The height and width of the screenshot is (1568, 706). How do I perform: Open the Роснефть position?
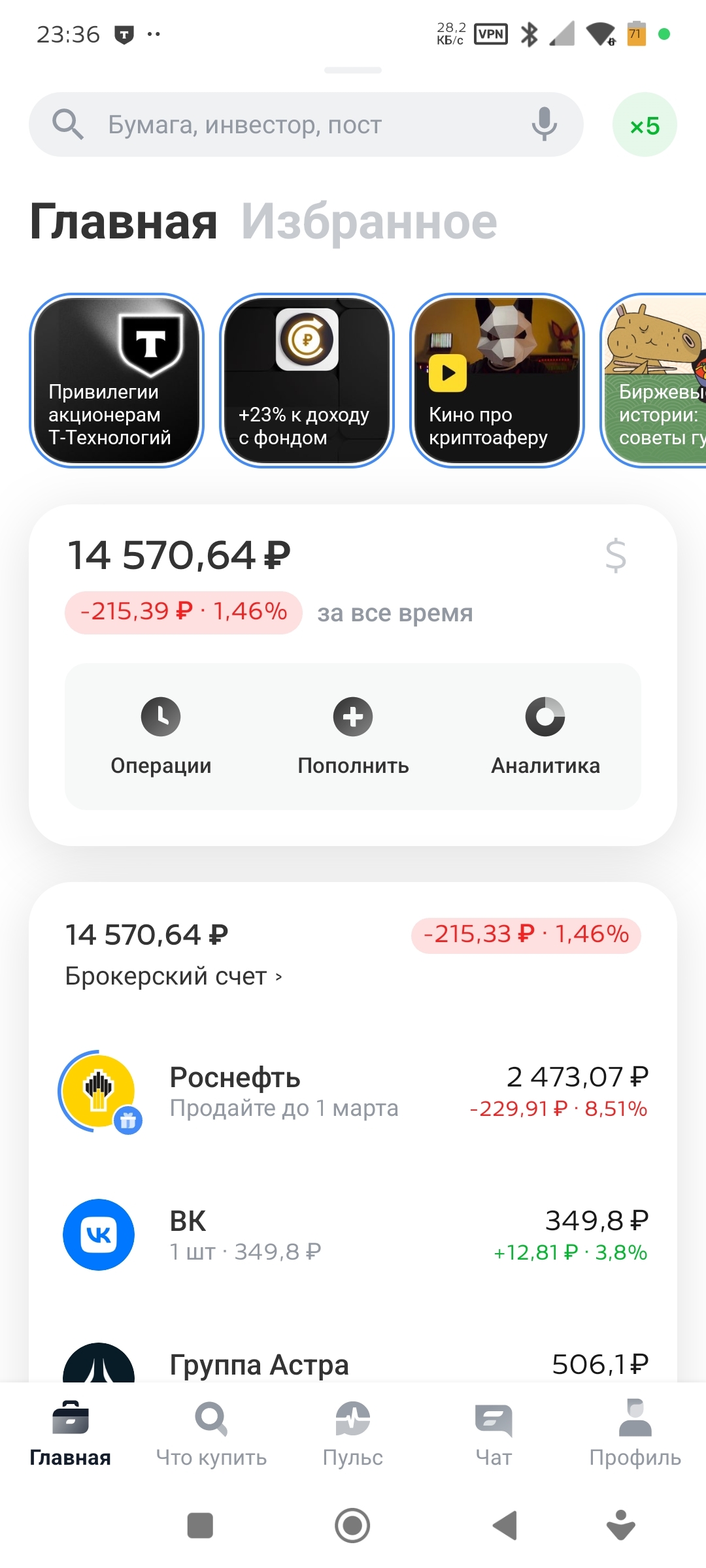353,1092
